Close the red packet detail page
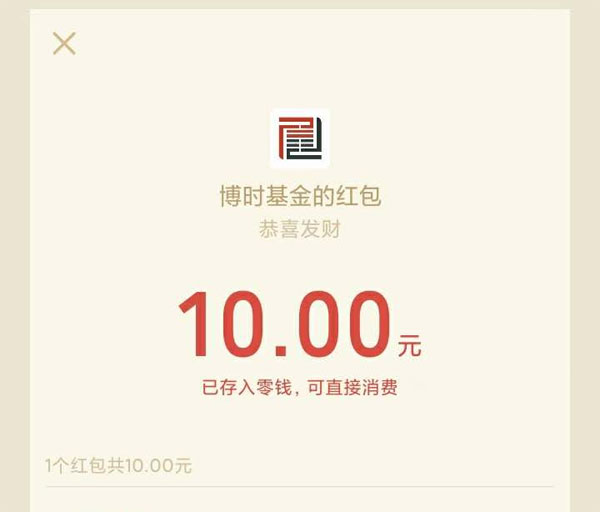The height and width of the screenshot is (512, 600). [x=64, y=43]
